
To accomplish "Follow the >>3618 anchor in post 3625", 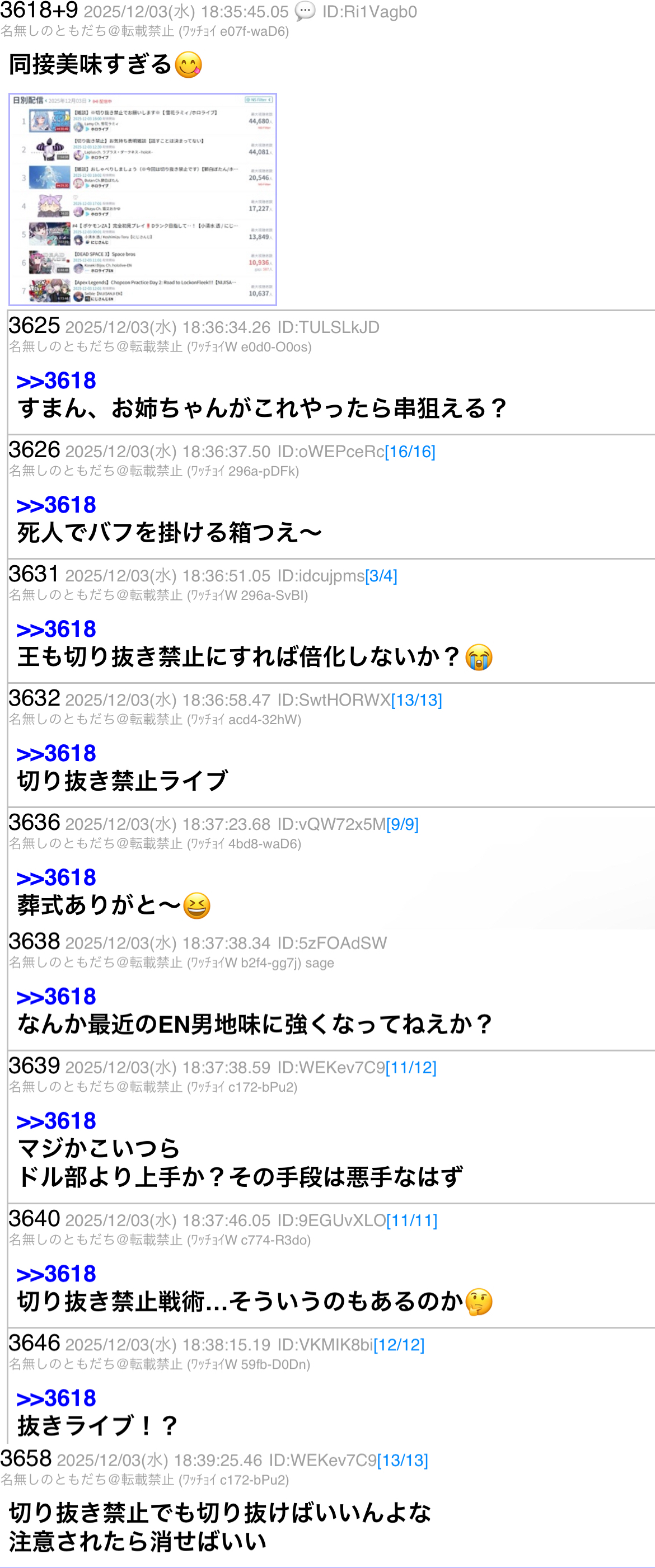I will [56, 381].
